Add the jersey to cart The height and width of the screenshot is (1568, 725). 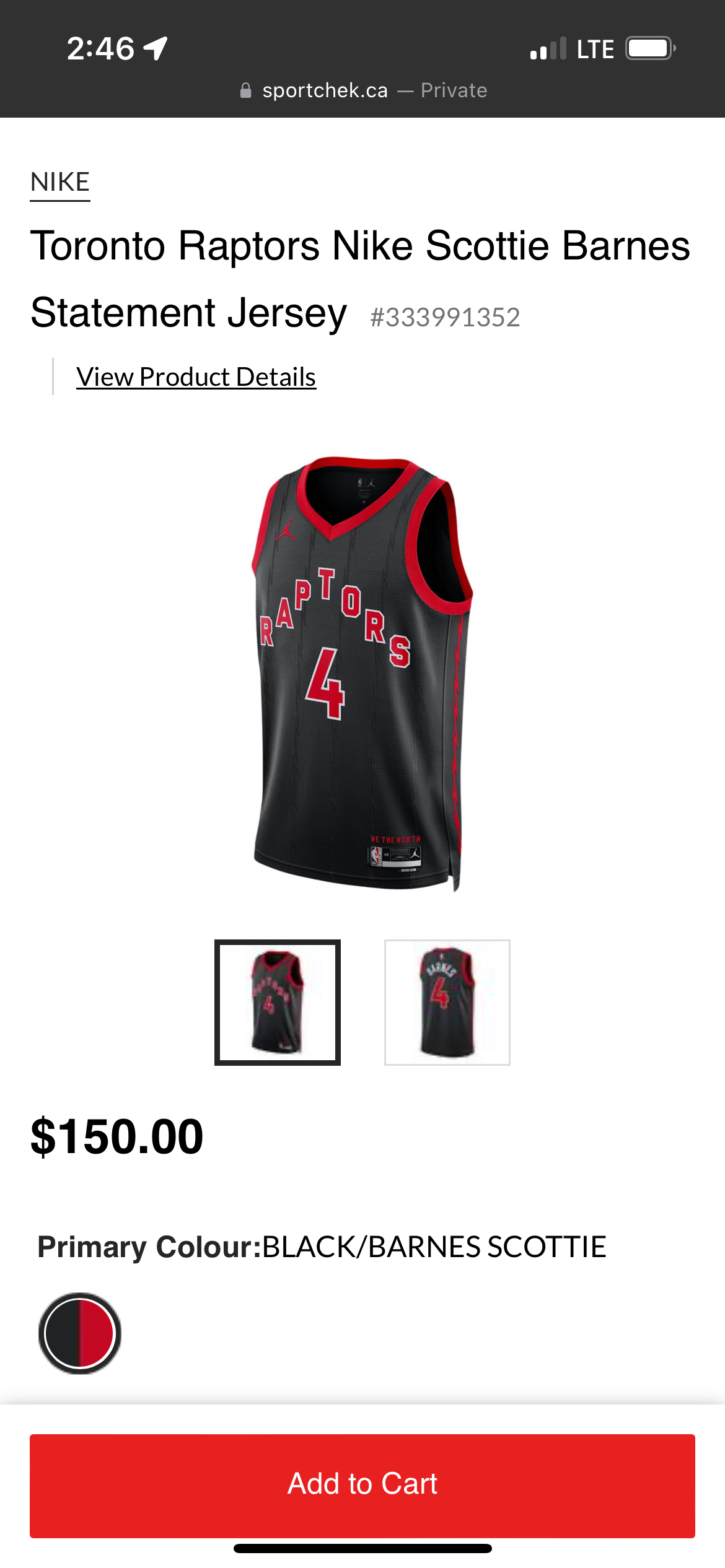coord(362,1485)
